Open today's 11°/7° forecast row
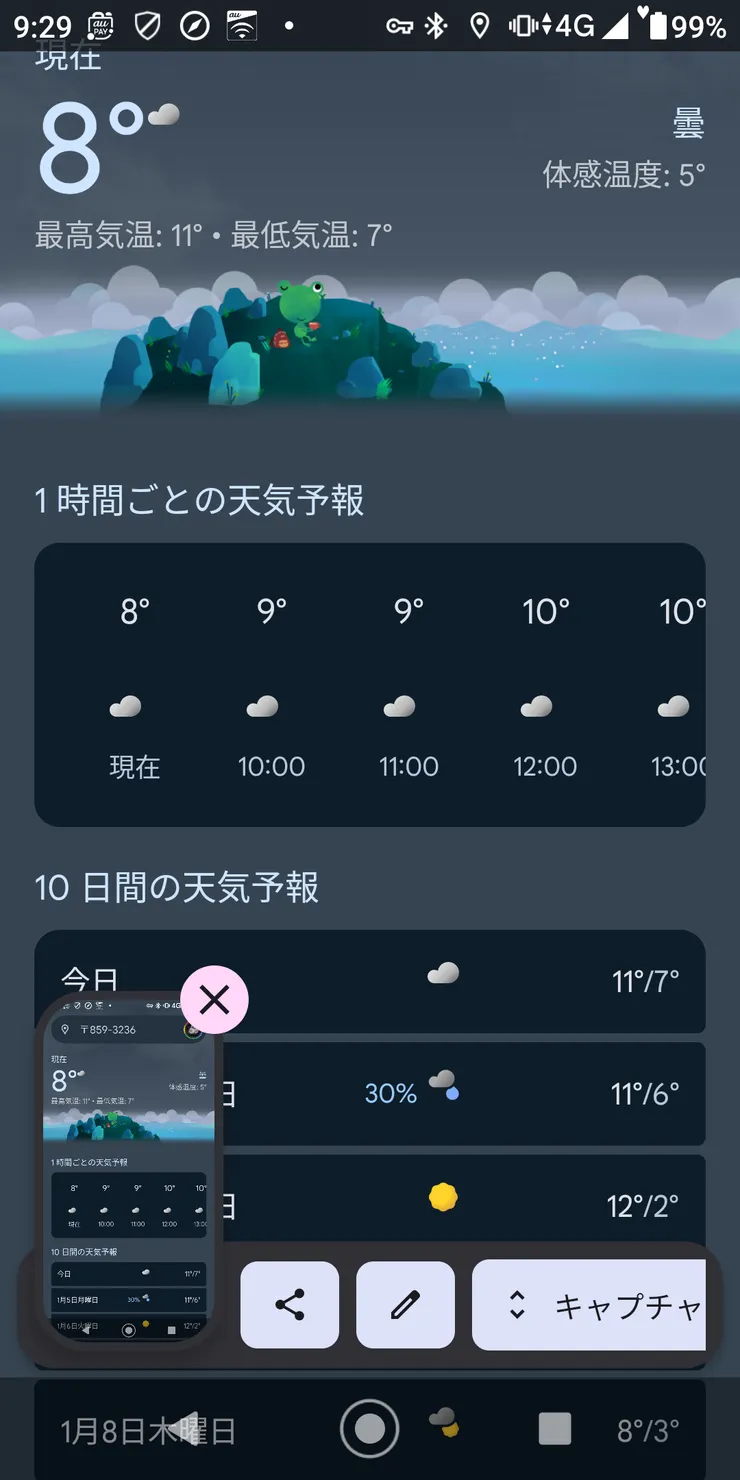The height and width of the screenshot is (1480, 740). [370, 981]
